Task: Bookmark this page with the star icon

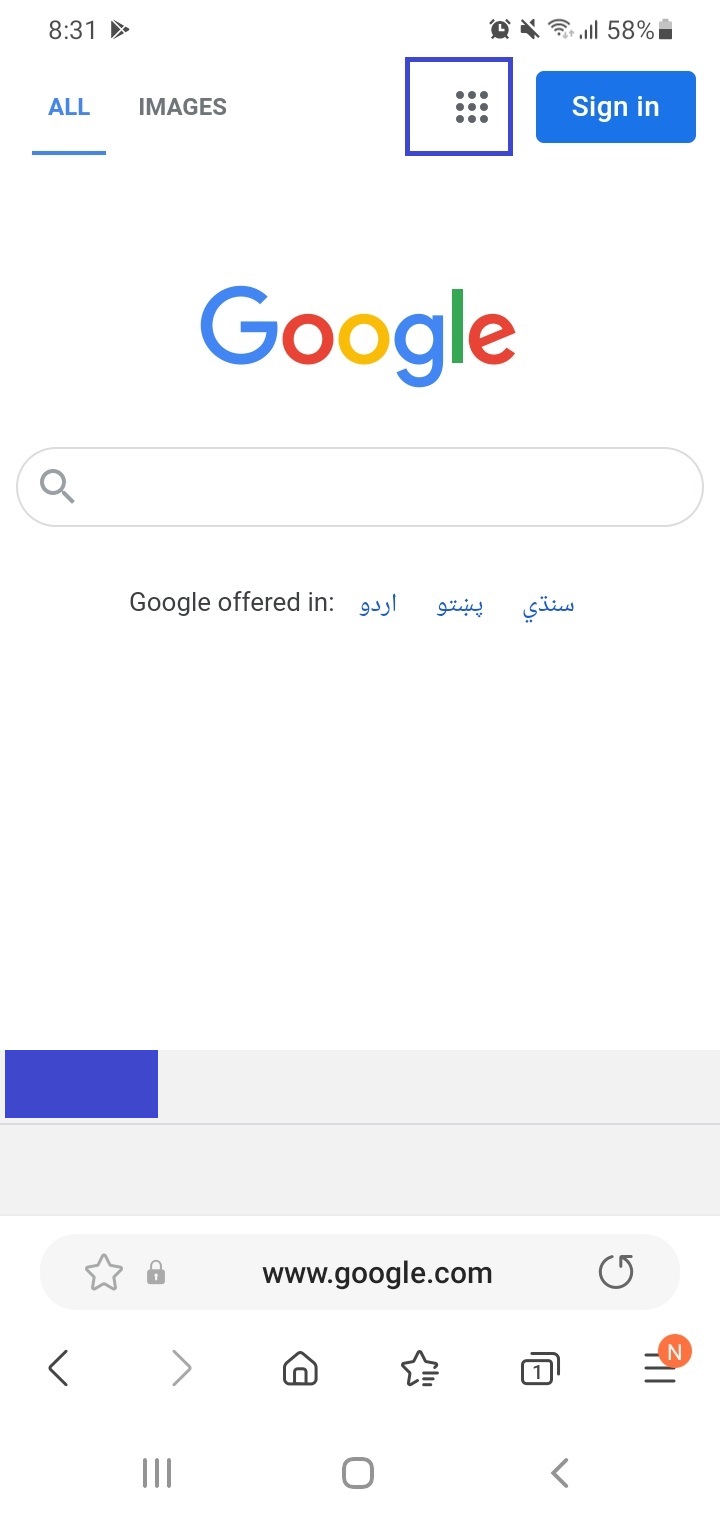Action: point(104,1273)
